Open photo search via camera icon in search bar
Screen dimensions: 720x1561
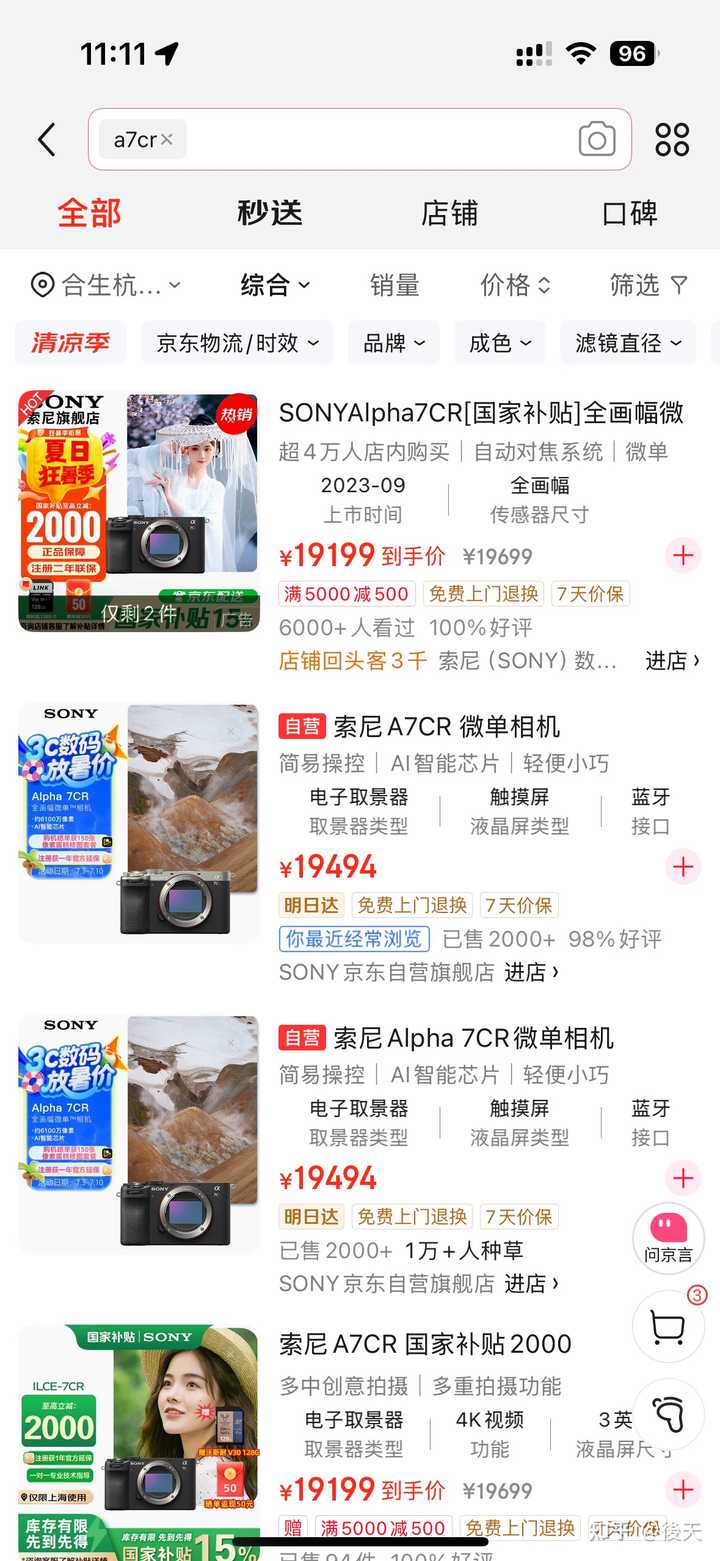pyautogui.click(x=596, y=139)
